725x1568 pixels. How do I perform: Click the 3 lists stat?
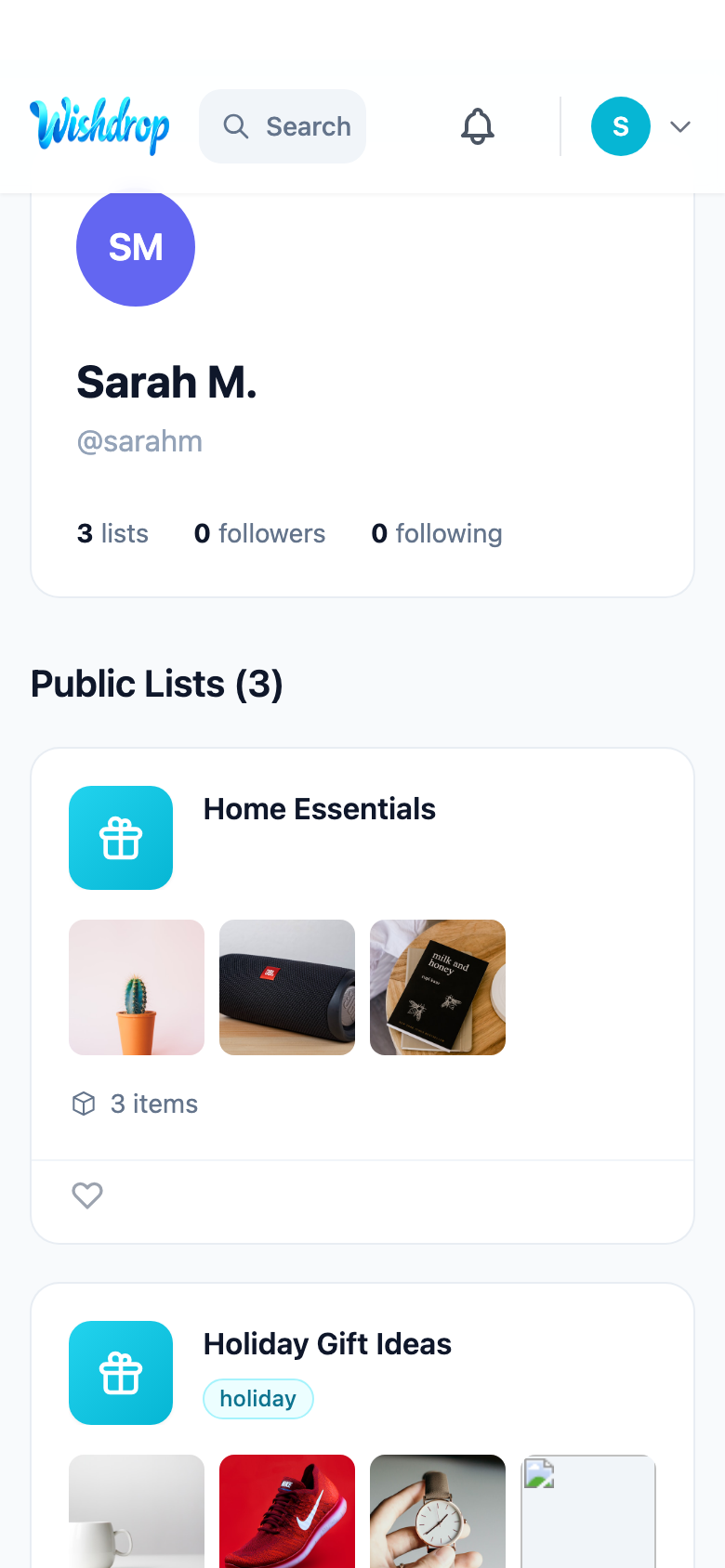pyautogui.click(x=112, y=533)
